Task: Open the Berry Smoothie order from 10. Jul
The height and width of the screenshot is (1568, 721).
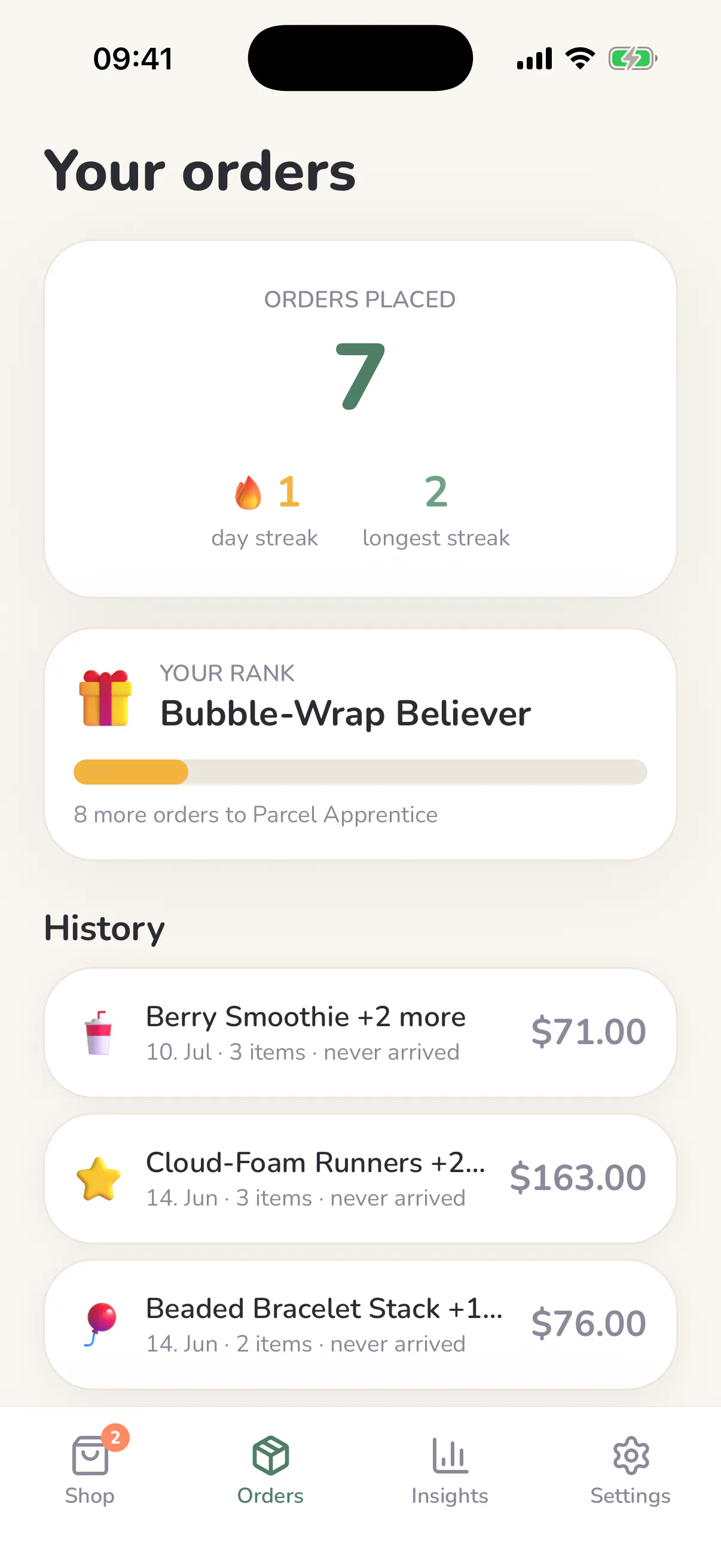Action: pyautogui.click(x=360, y=1033)
